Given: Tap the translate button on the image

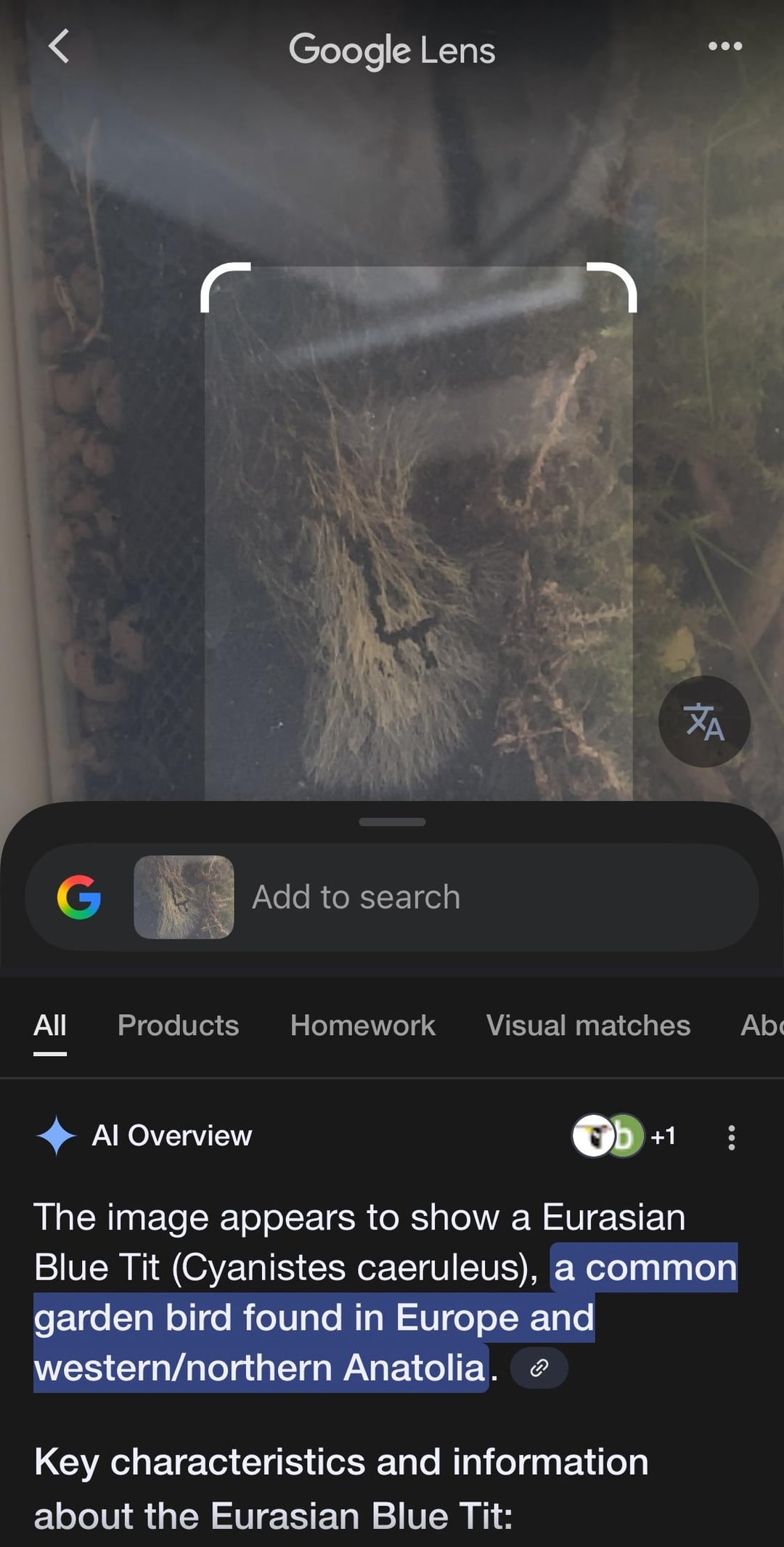Looking at the screenshot, I should (704, 721).
